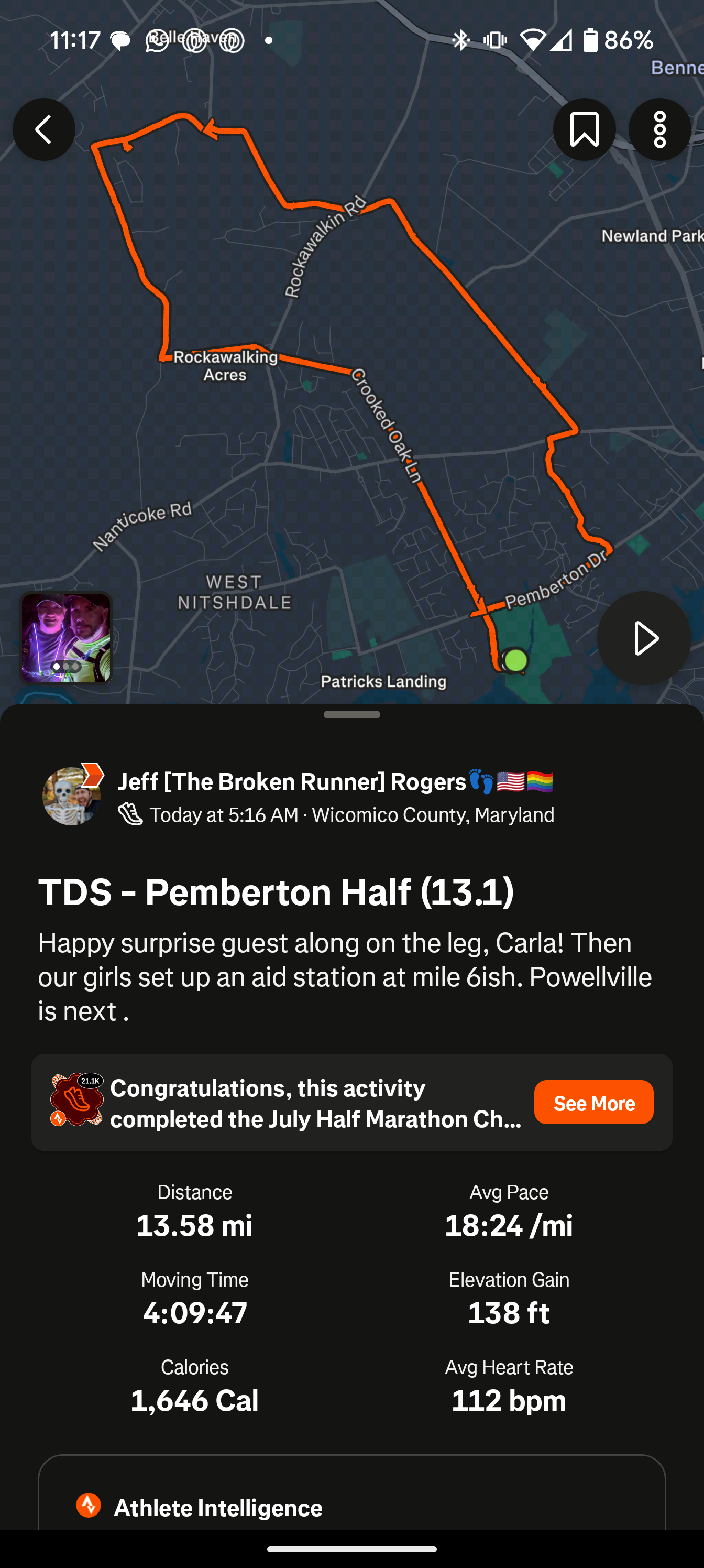Tap the route map
This screenshot has height=1568, width=704.
(351, 377)
